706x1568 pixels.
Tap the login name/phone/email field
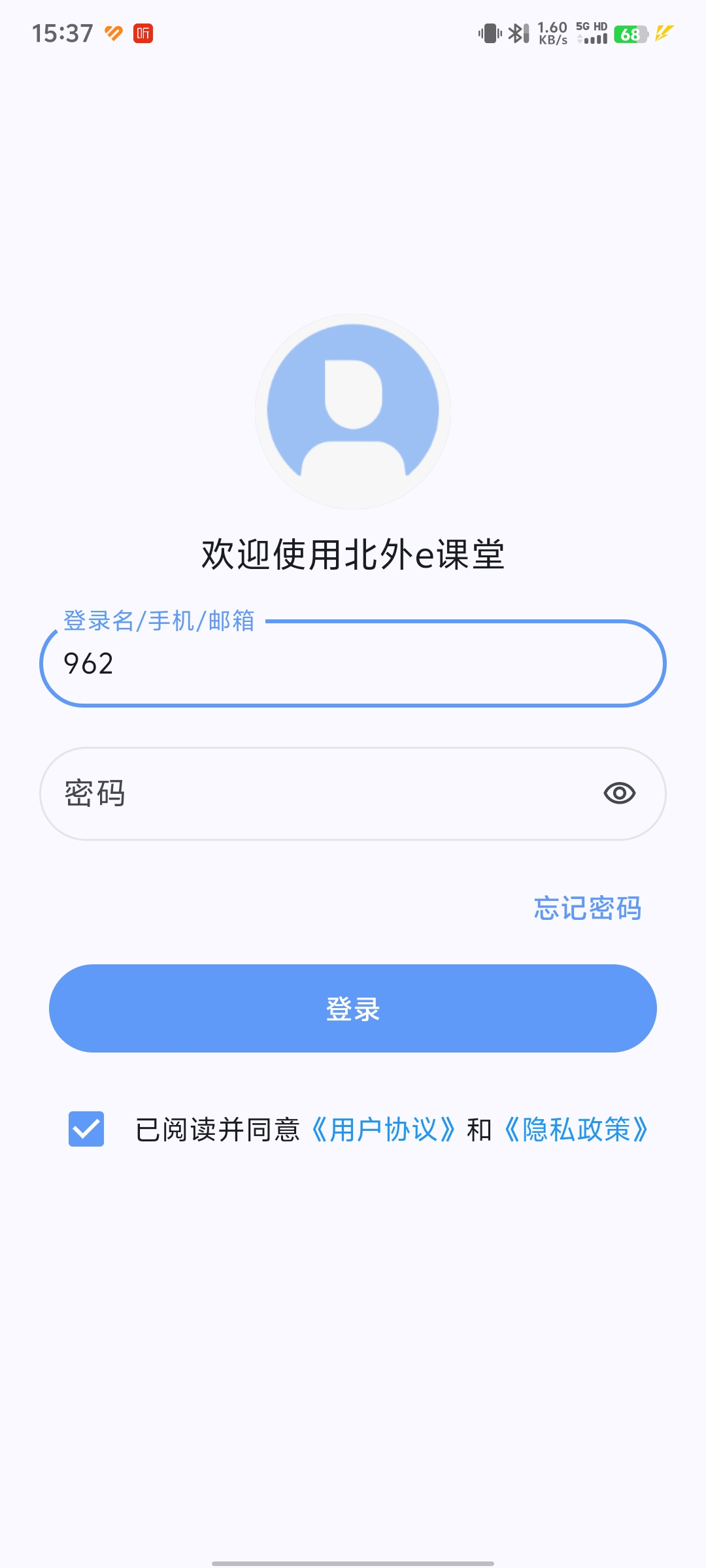tap(353, 663)
